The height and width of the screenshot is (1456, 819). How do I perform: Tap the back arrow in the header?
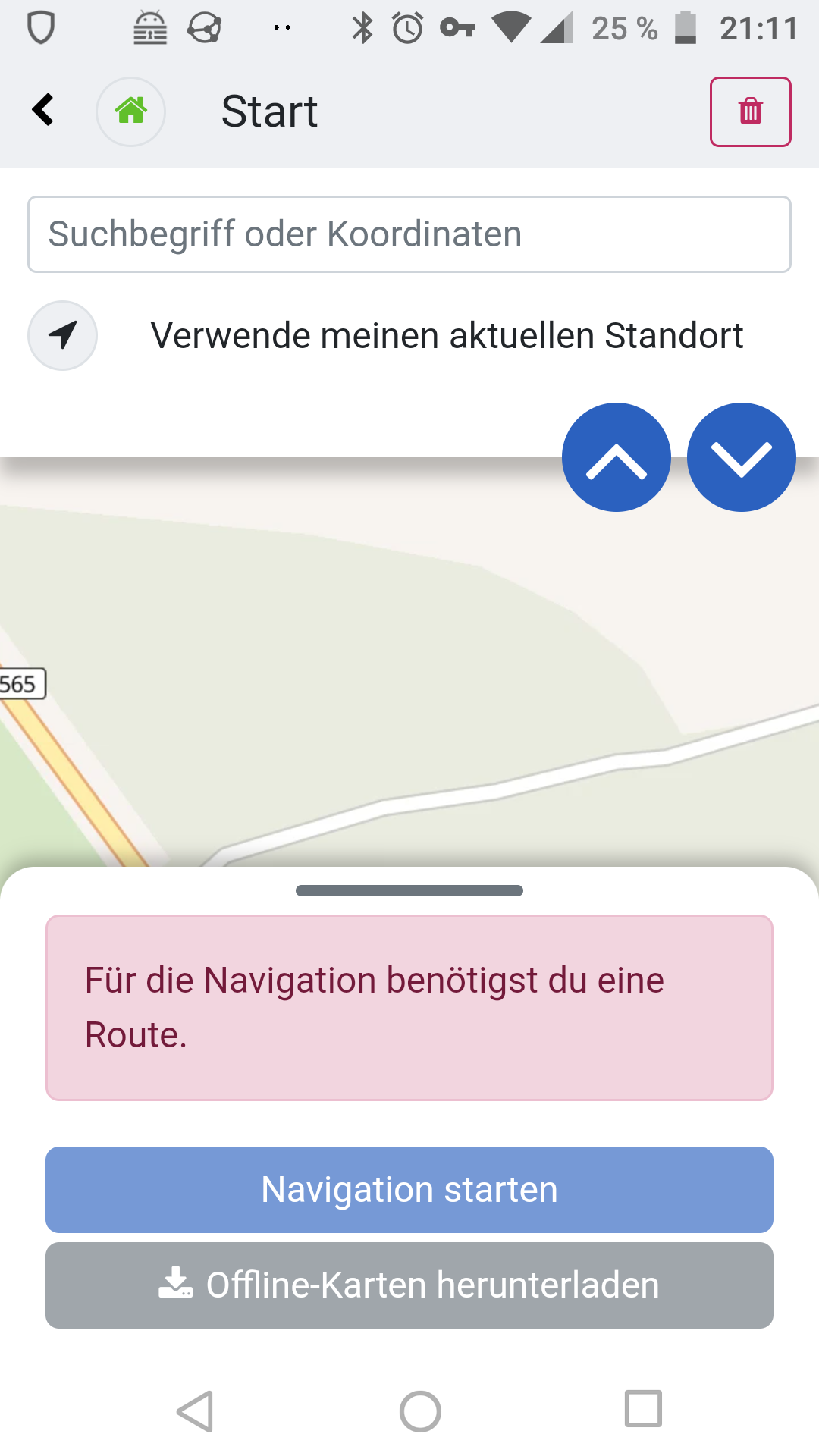(x=43, y=110)
